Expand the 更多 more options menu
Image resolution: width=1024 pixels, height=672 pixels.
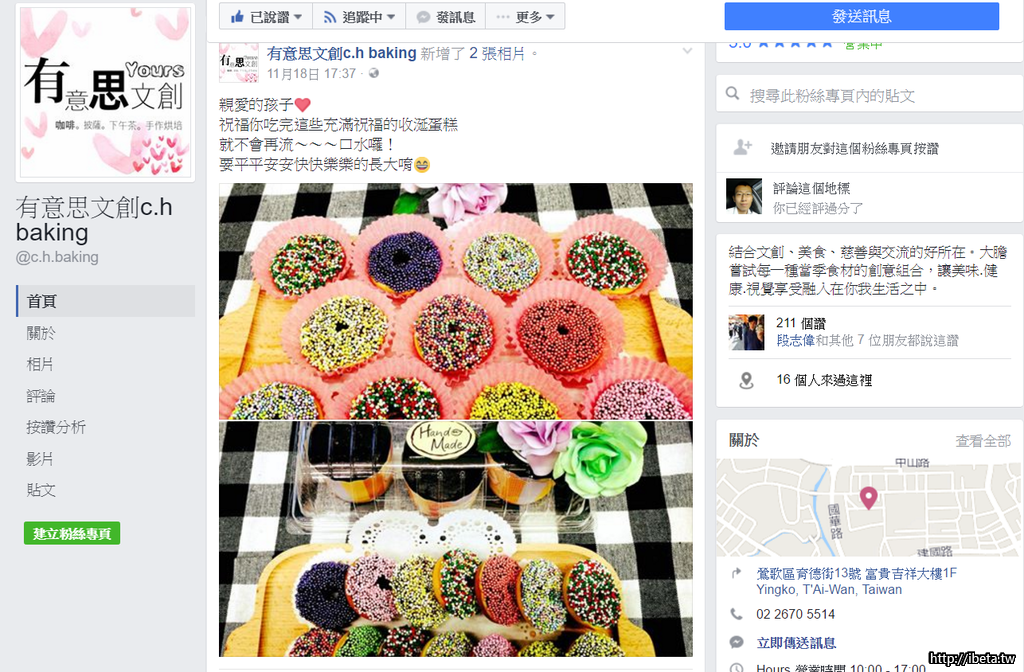point(528,17)
